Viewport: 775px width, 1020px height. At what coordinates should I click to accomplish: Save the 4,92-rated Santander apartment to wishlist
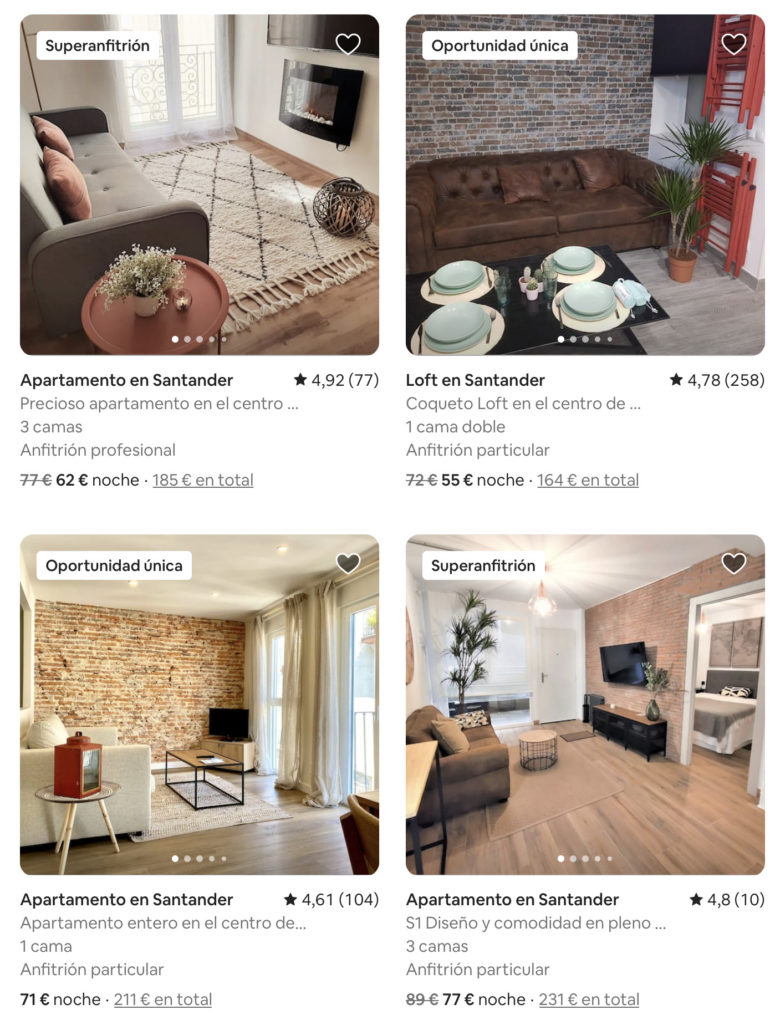(348, 44)
